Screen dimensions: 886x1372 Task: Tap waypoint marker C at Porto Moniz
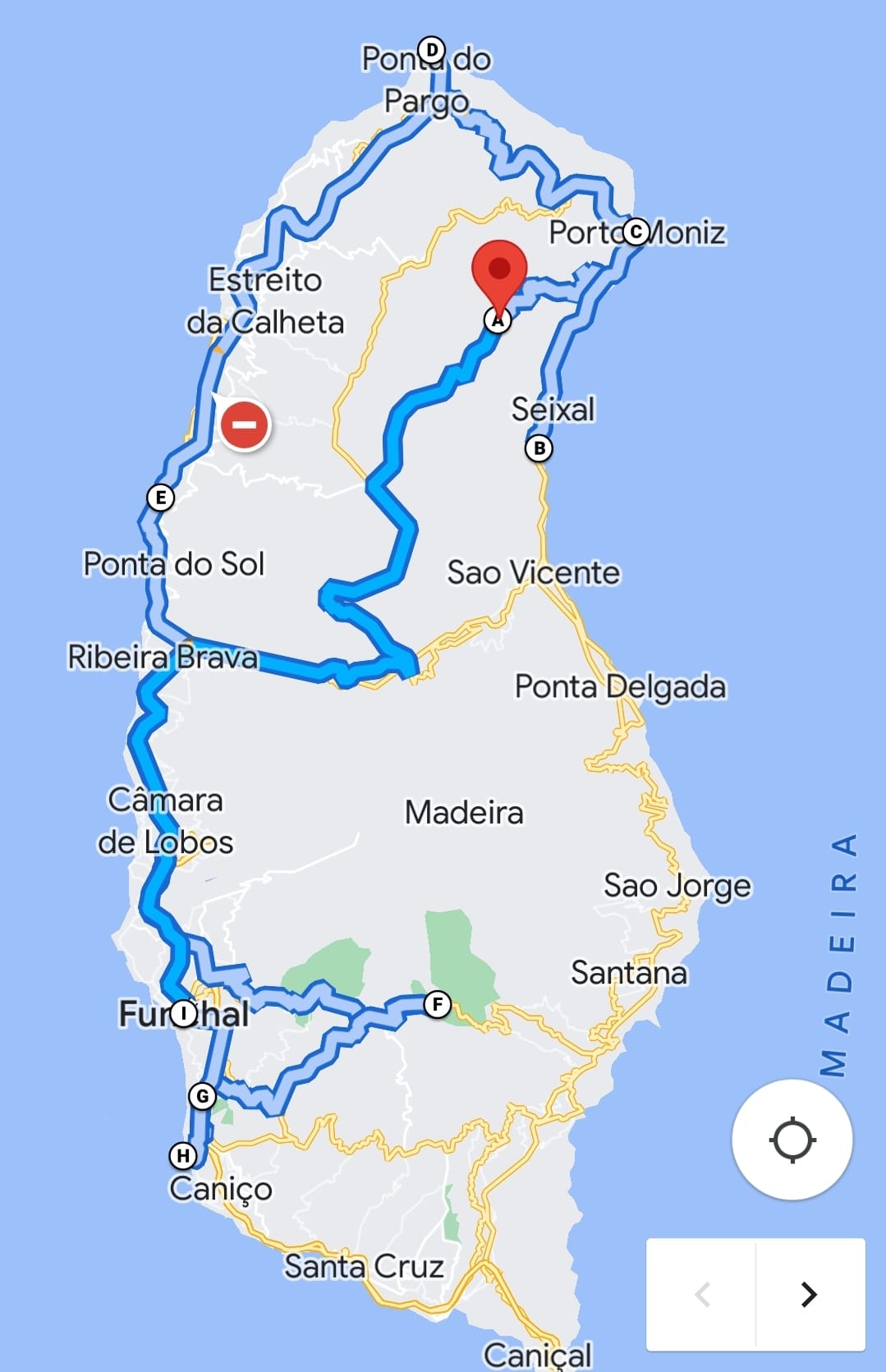point(636,232)
